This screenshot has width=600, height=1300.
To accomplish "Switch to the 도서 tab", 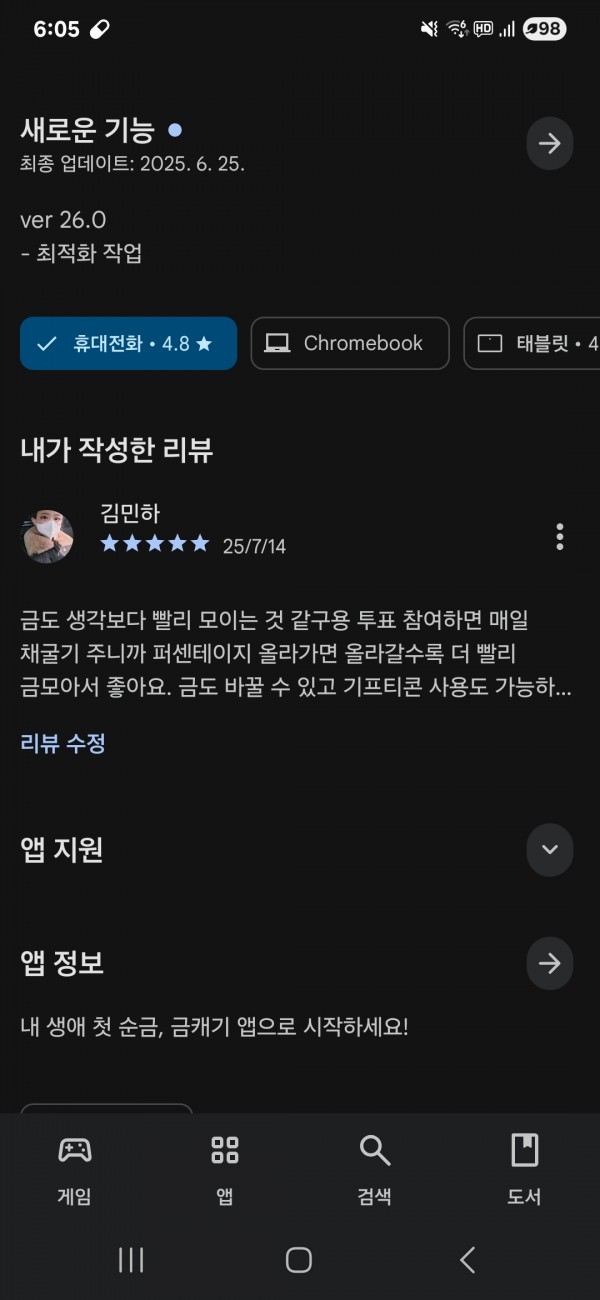I will pos(525,1169).
